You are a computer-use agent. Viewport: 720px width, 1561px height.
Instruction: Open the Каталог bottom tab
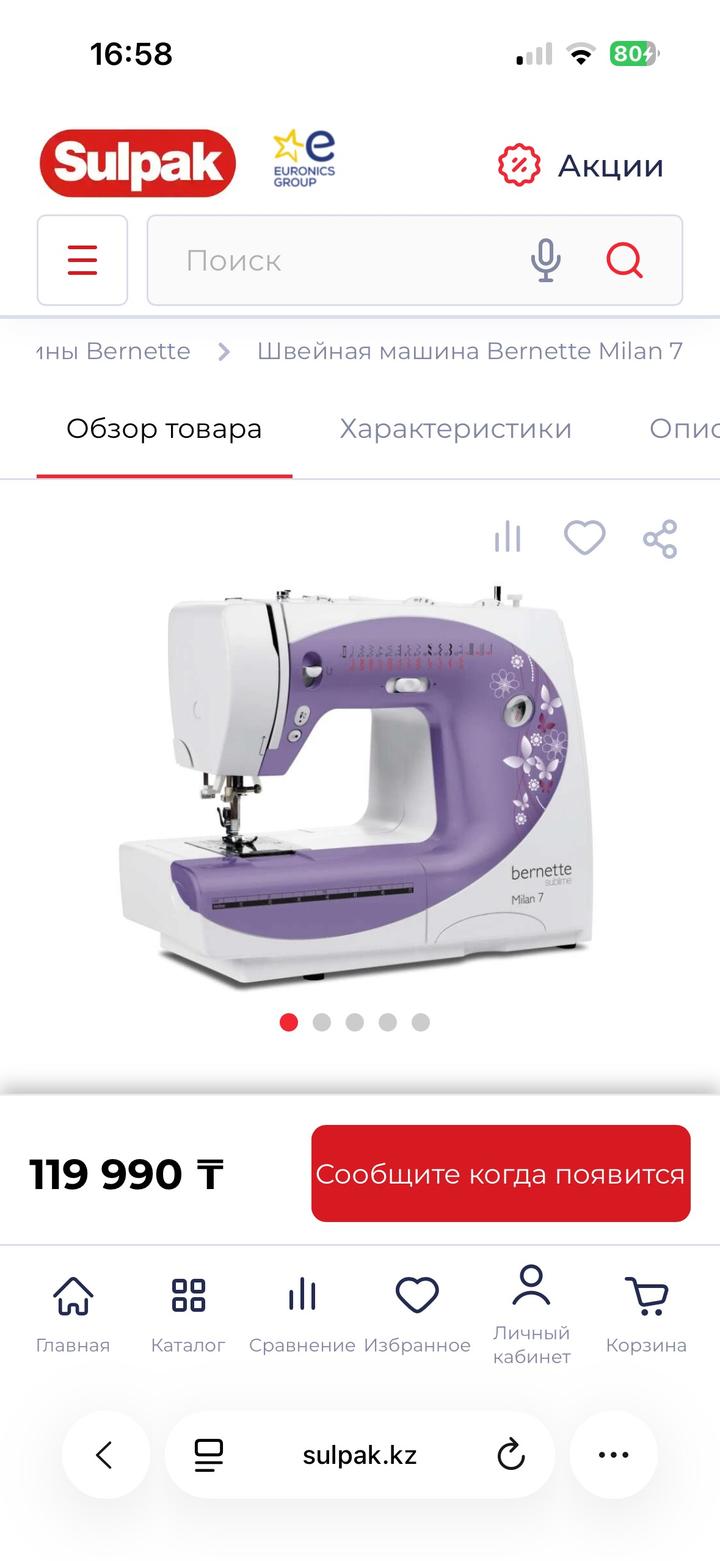[188, 1312]
